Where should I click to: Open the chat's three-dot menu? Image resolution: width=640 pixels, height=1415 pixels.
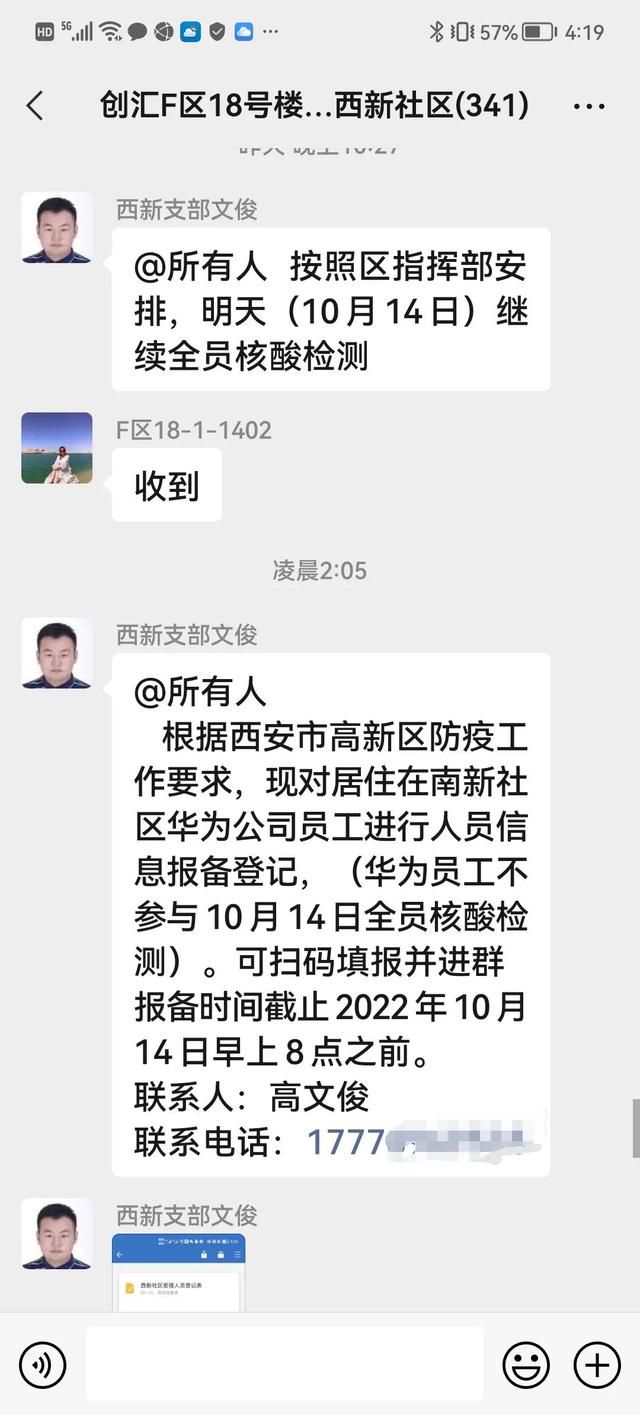589,106
